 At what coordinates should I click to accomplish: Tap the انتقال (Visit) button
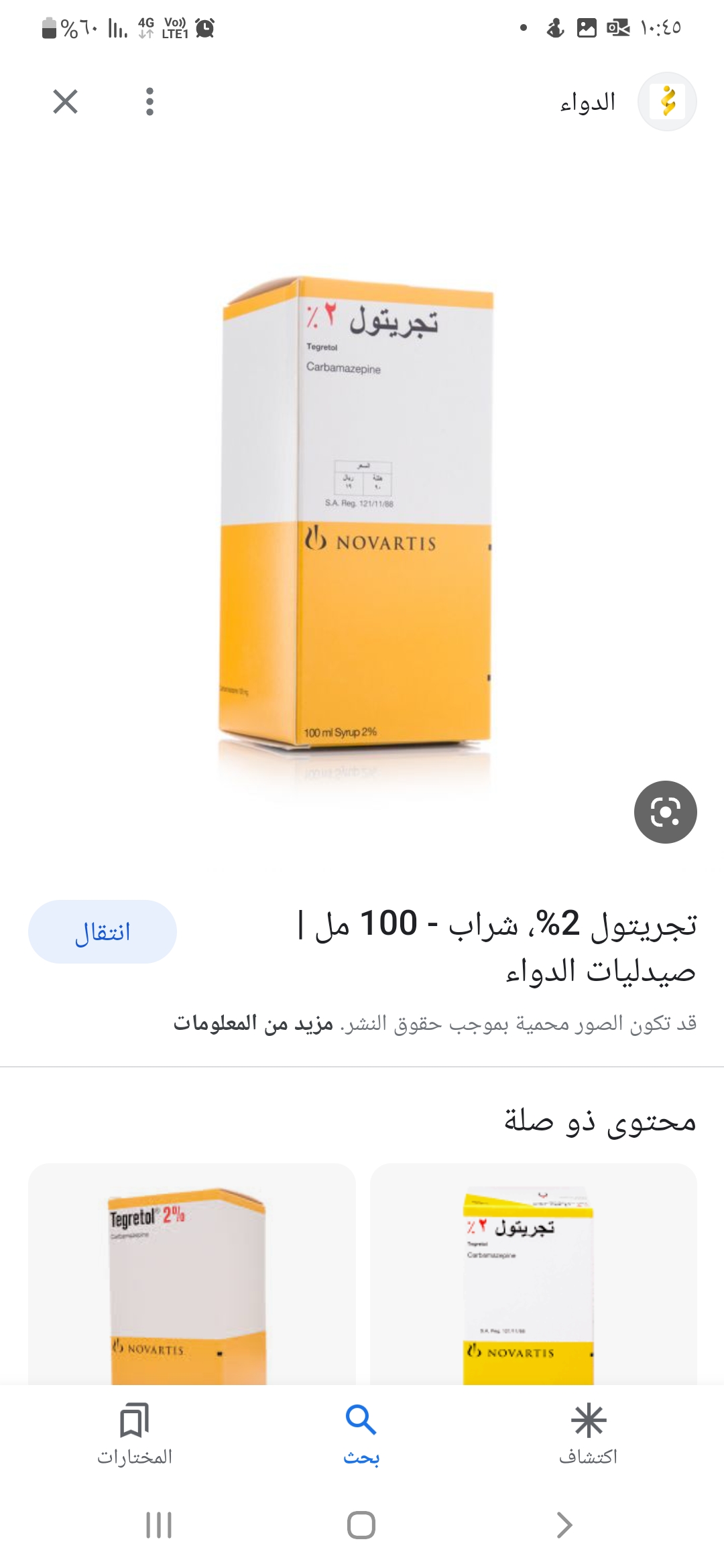coord(103,931)
